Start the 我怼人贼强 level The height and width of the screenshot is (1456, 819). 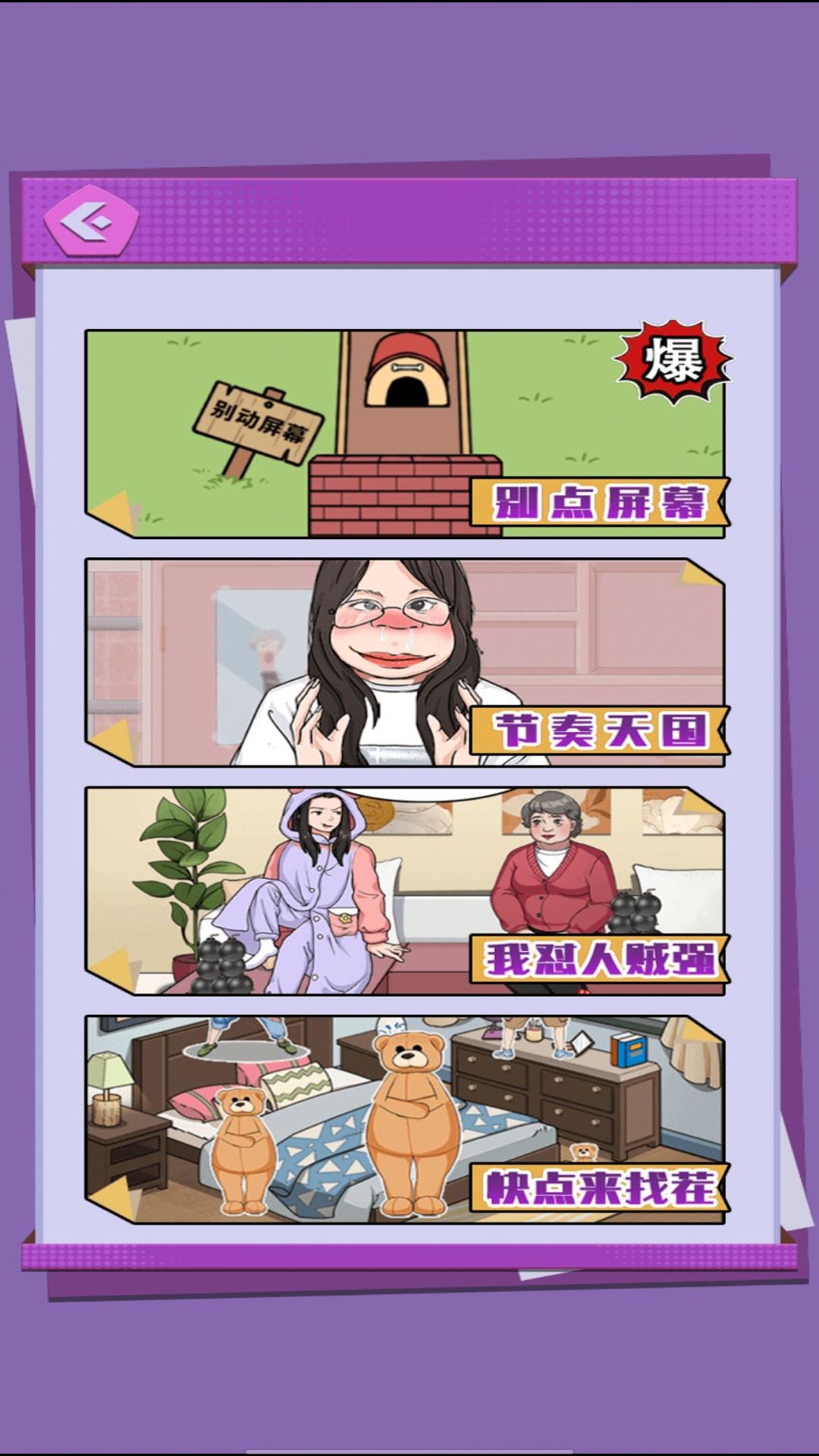(406, 891)
